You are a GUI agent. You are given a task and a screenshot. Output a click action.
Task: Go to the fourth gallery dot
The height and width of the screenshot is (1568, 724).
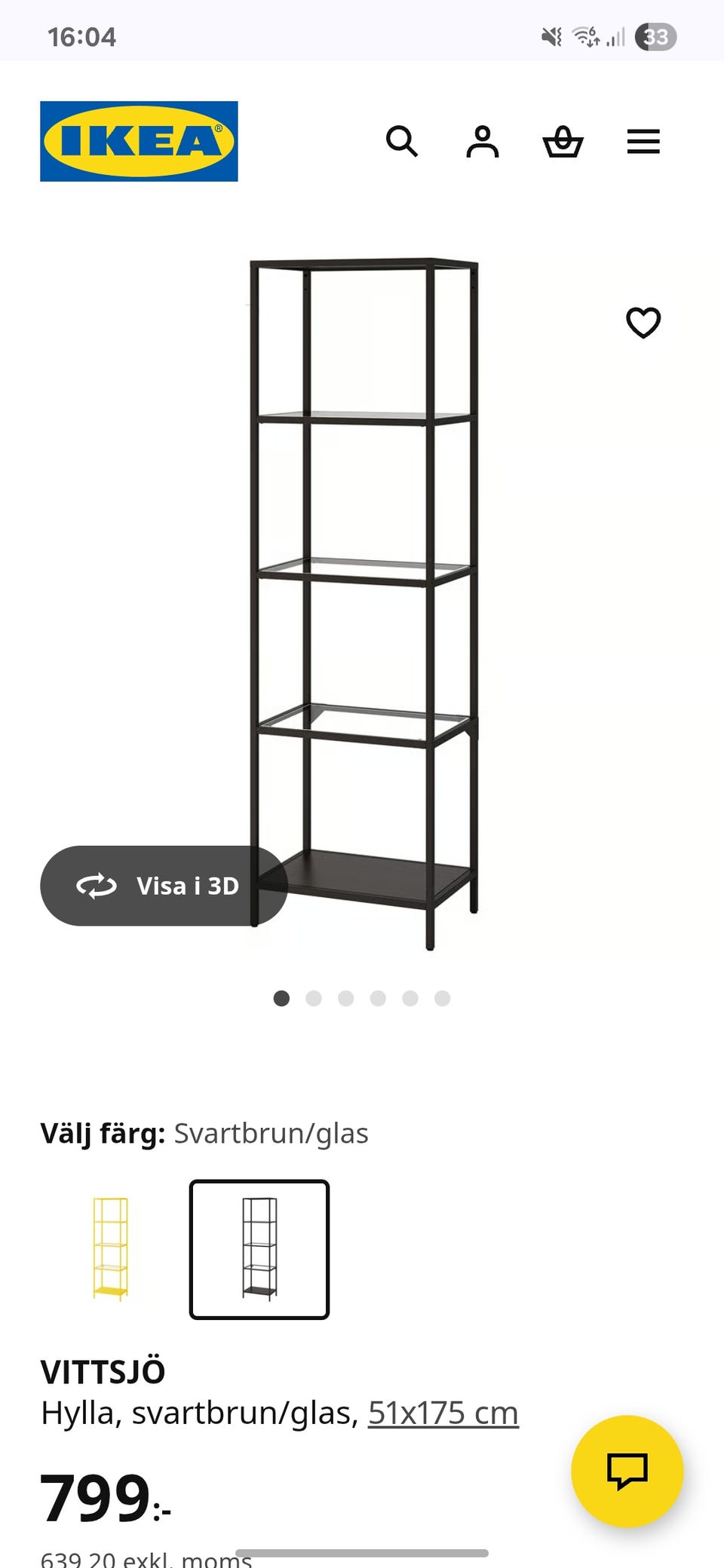pos(378,997)
